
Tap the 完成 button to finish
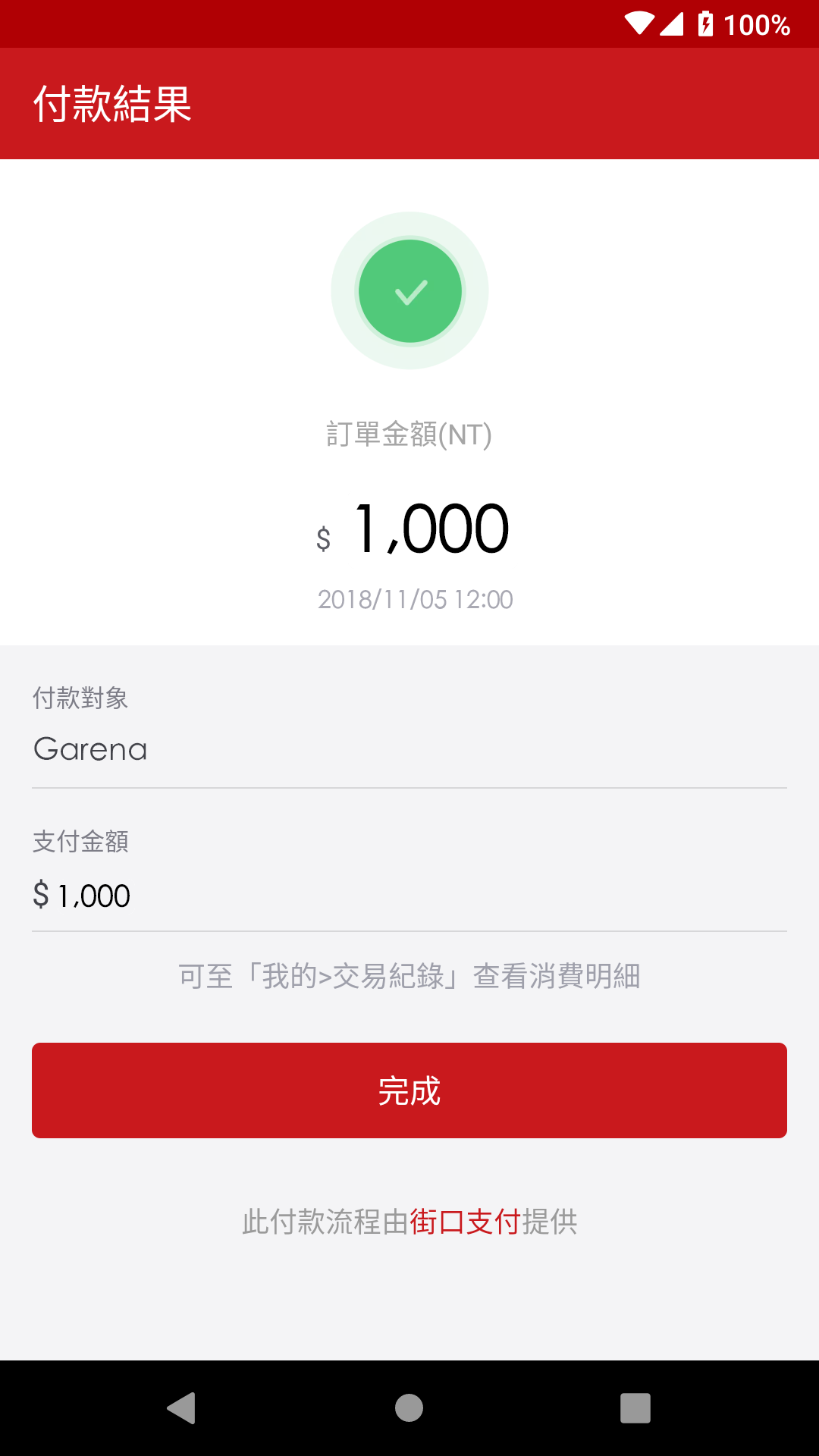pyautogui.click(x=409, y=1090)
